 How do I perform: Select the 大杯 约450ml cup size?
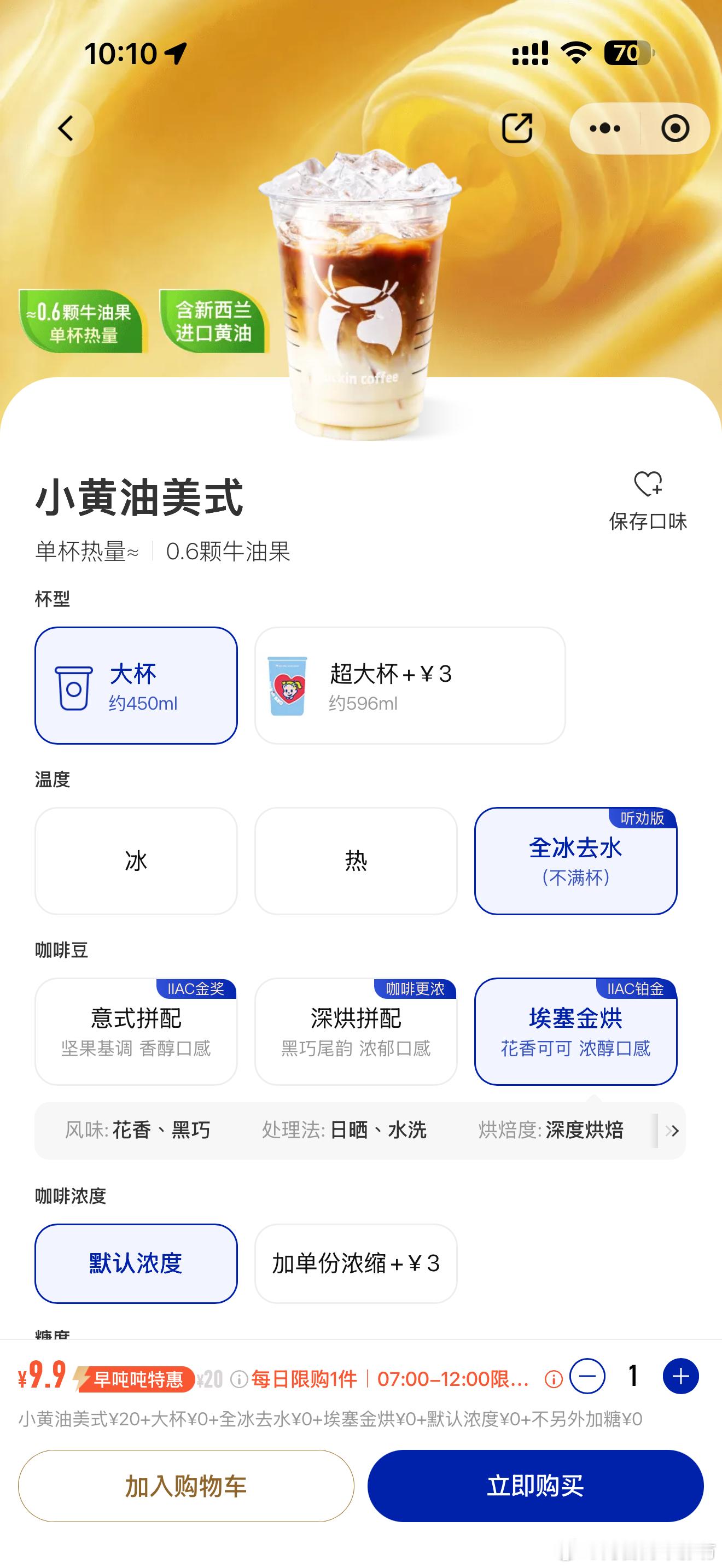pyautogui.click(x=136, y=686)
